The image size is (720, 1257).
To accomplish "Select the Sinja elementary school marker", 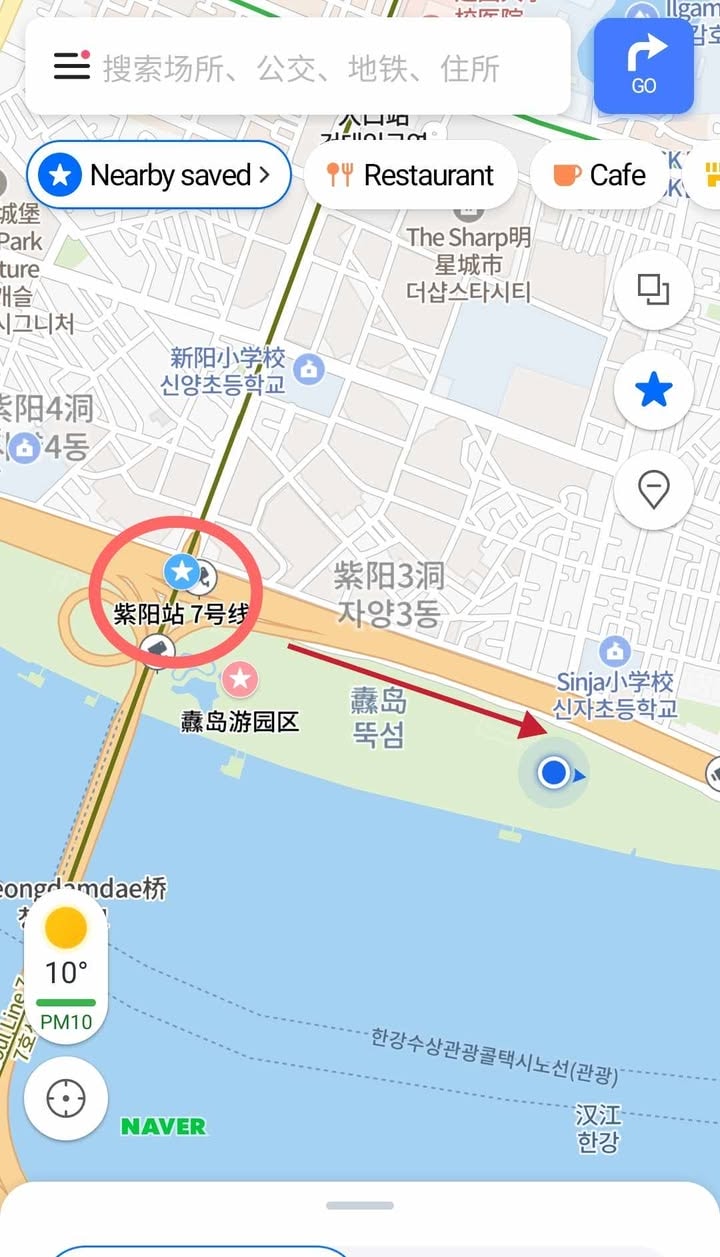I will click(x=614, y=652).
